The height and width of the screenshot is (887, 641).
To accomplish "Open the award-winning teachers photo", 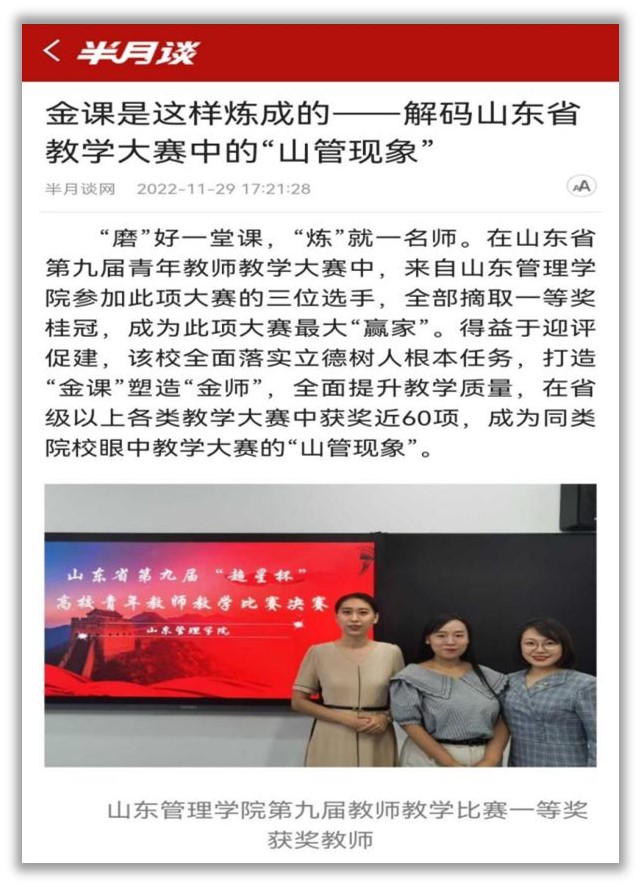I will click(x=320, y=625).
